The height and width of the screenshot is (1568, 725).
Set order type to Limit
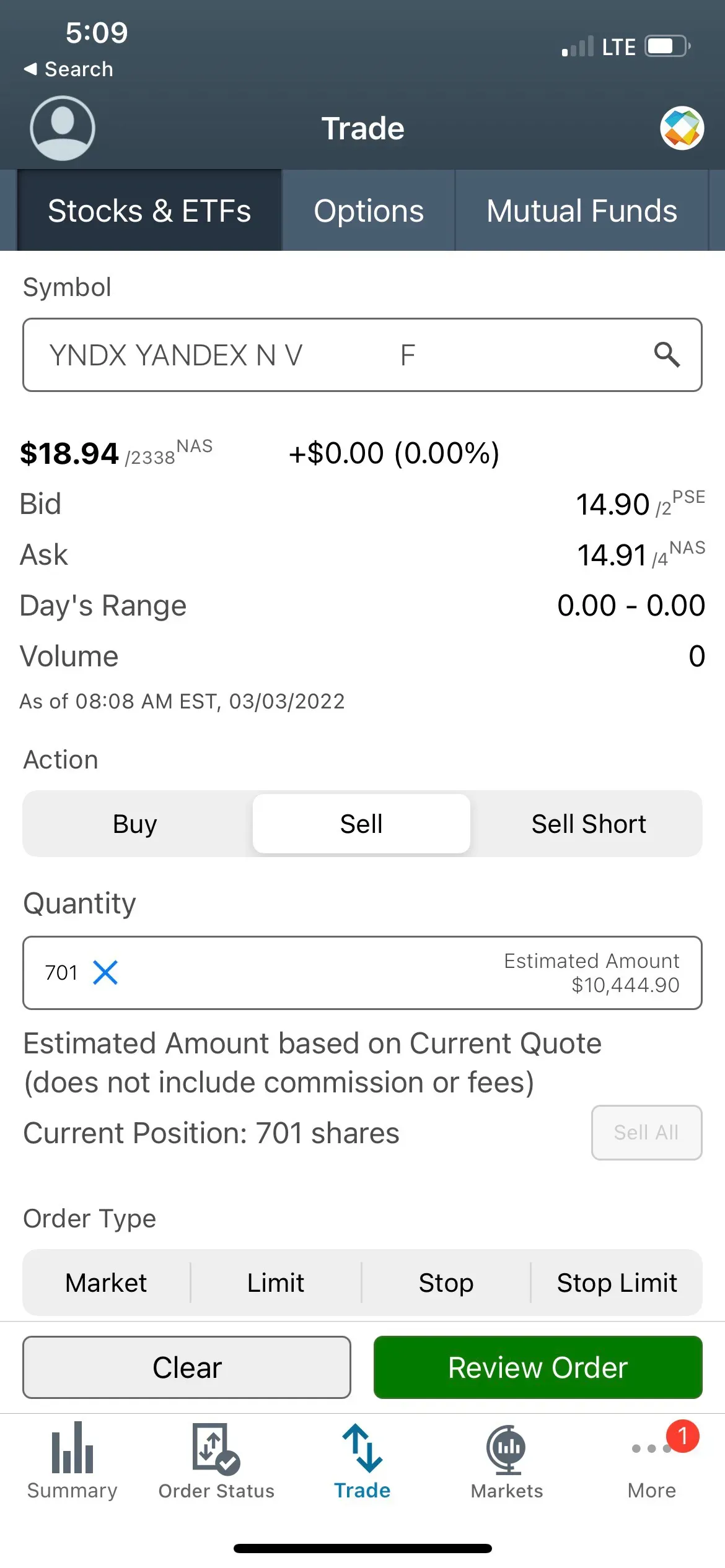[x=276, y=1283]
